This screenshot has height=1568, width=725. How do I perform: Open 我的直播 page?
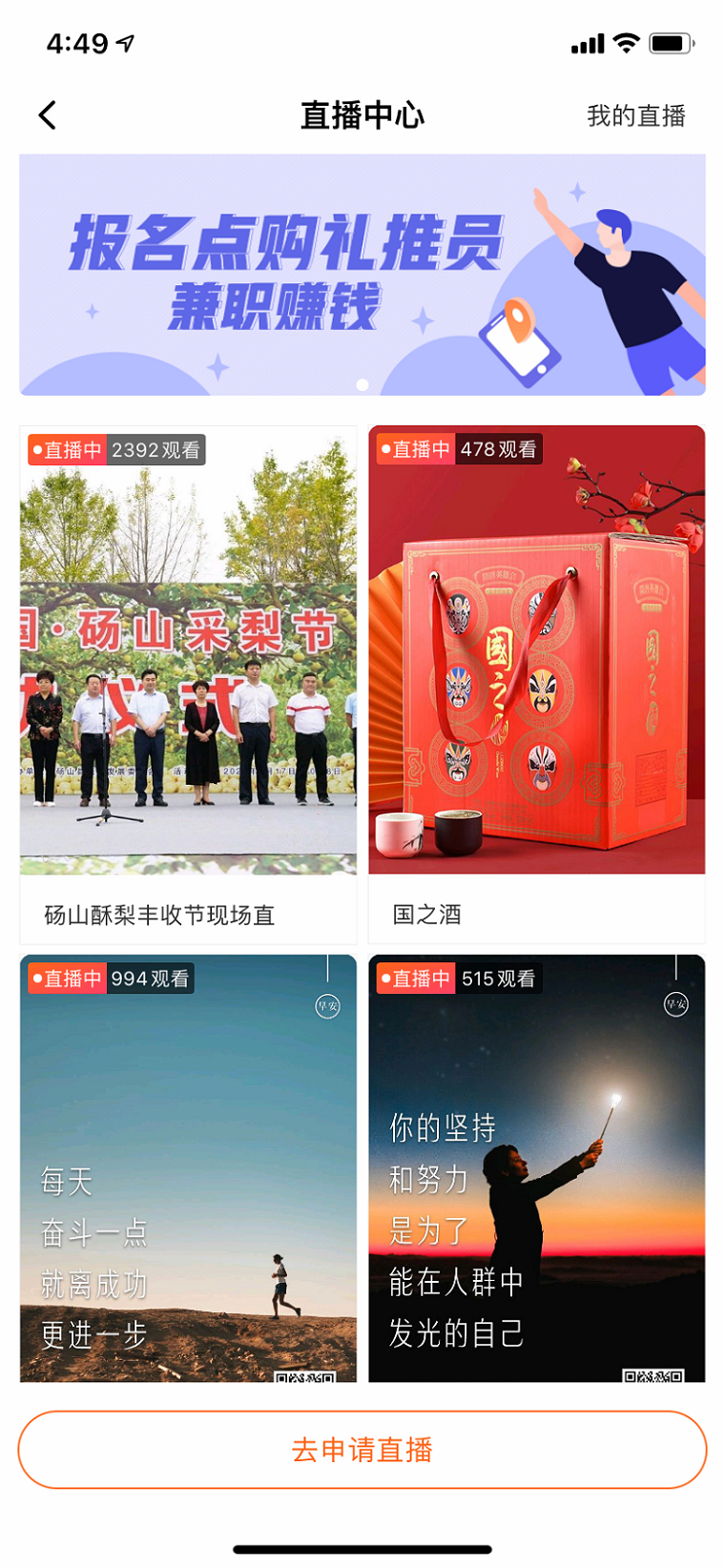tap(636, 115)
